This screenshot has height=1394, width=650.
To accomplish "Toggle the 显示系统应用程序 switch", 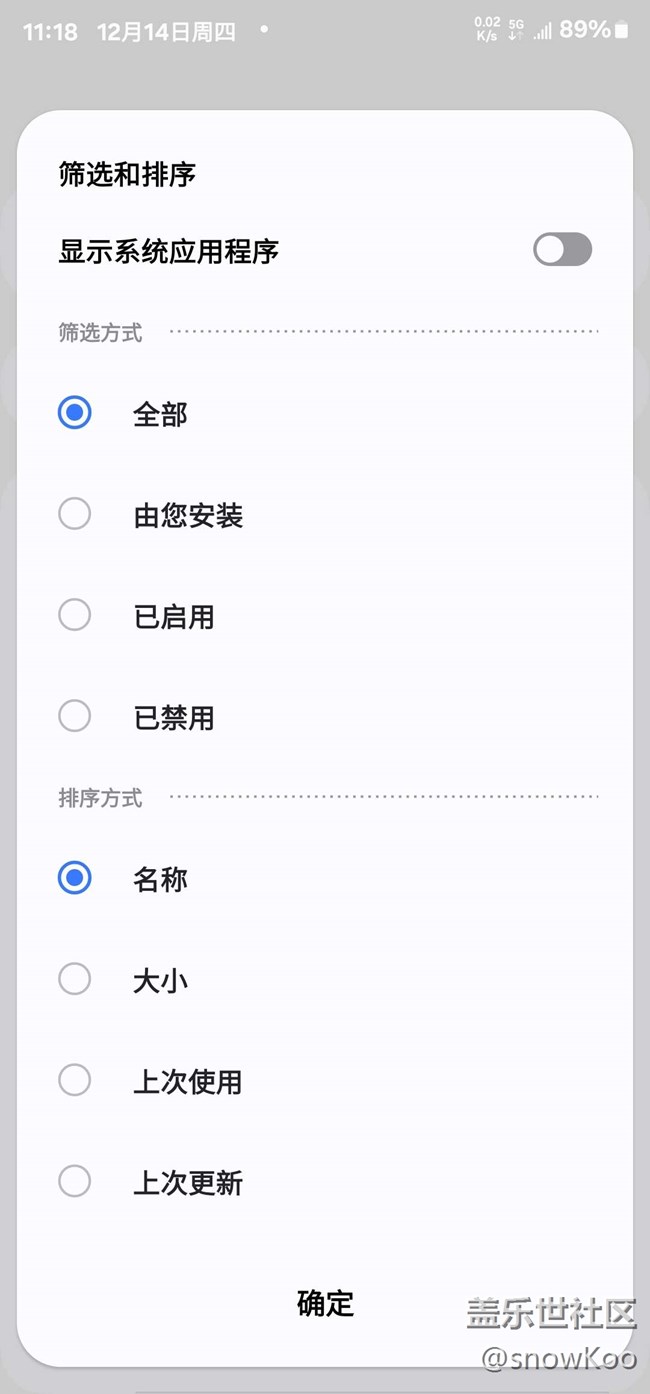I will pyautogui.click(x=562, y=250).
